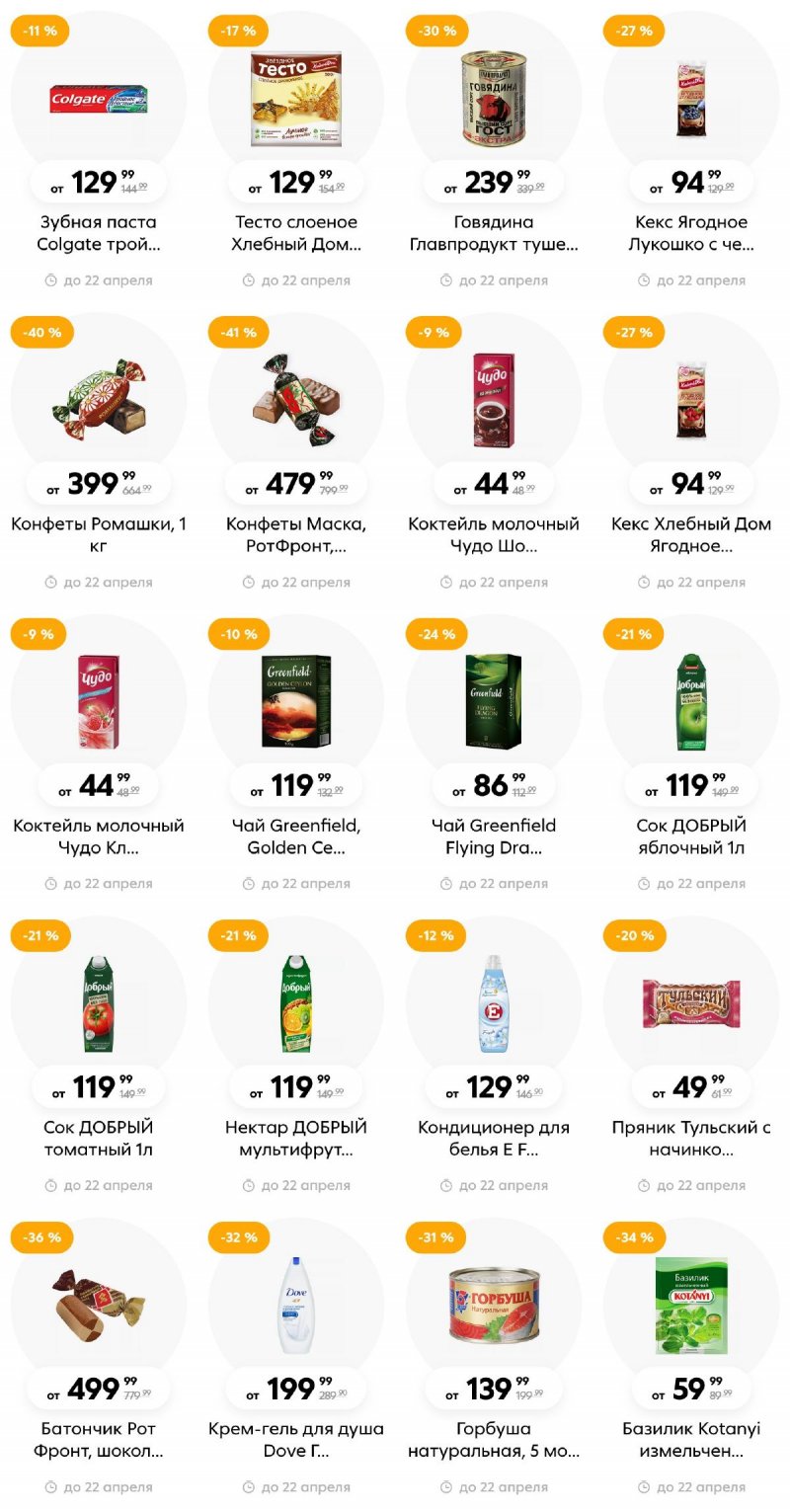The image size is (790, 1512).
Task: Open Сок ДОБРЫЙ томатный 1л card
Action: [x=99, y=1003]
